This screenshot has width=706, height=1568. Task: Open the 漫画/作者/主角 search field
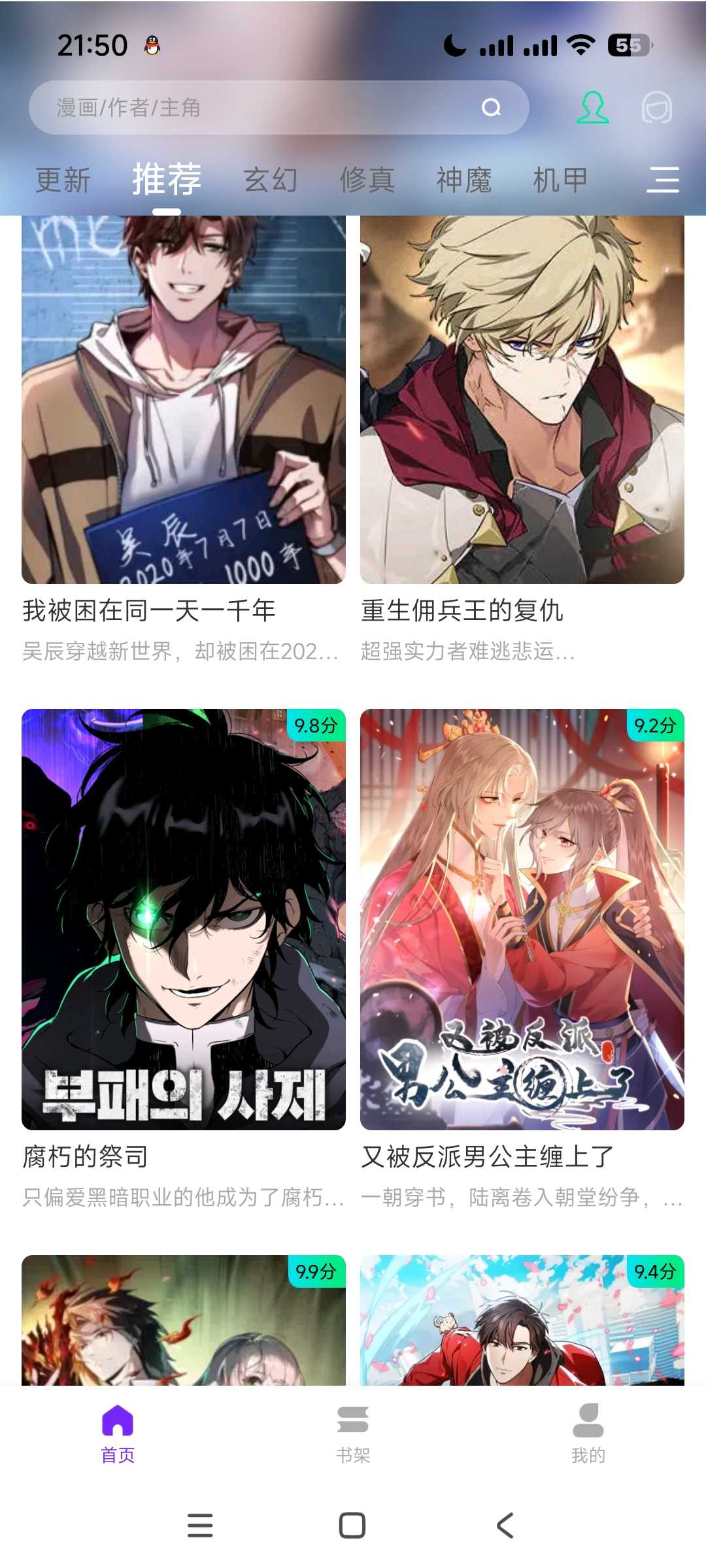click(x=261, y=108)
